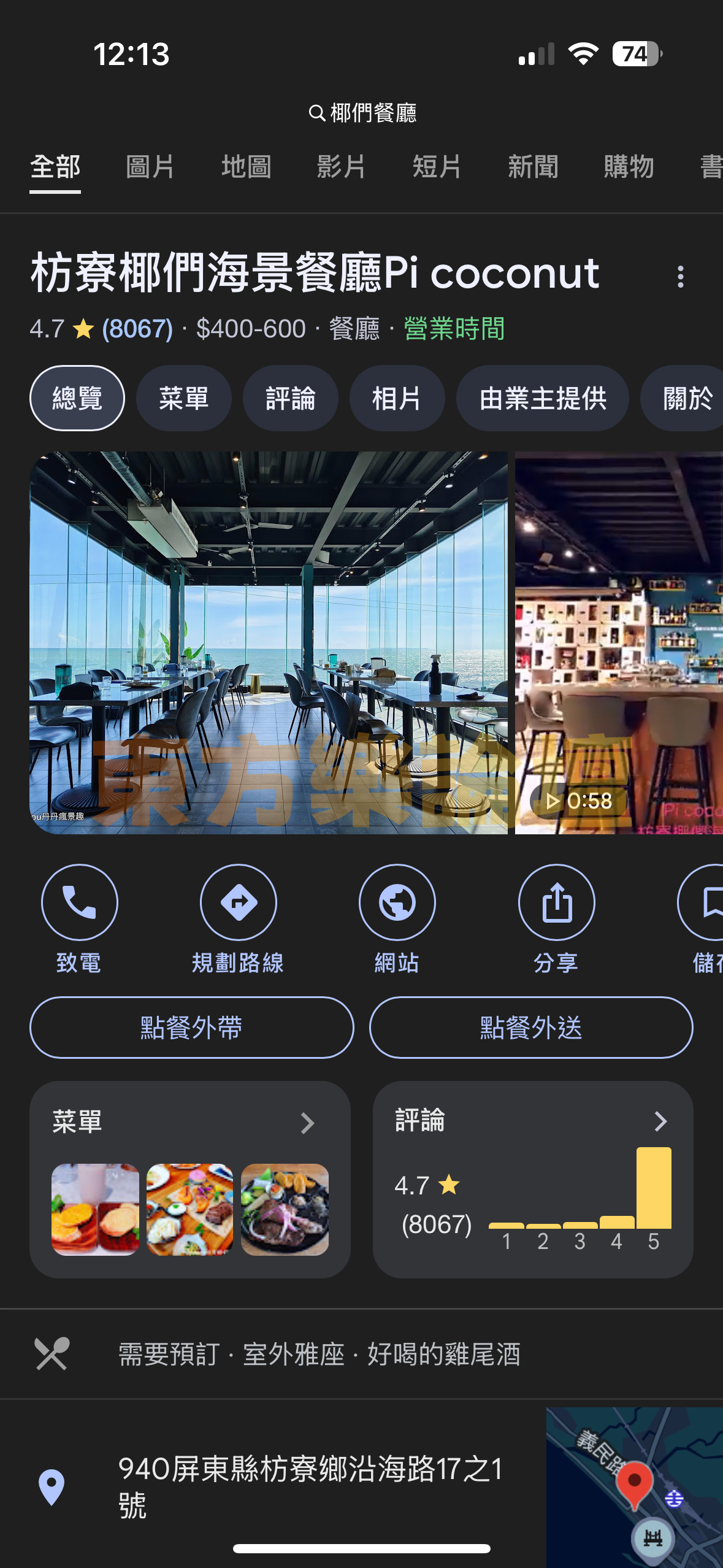Switch to the 圖片 tab
723x1568 pixels.
(150, 167)
